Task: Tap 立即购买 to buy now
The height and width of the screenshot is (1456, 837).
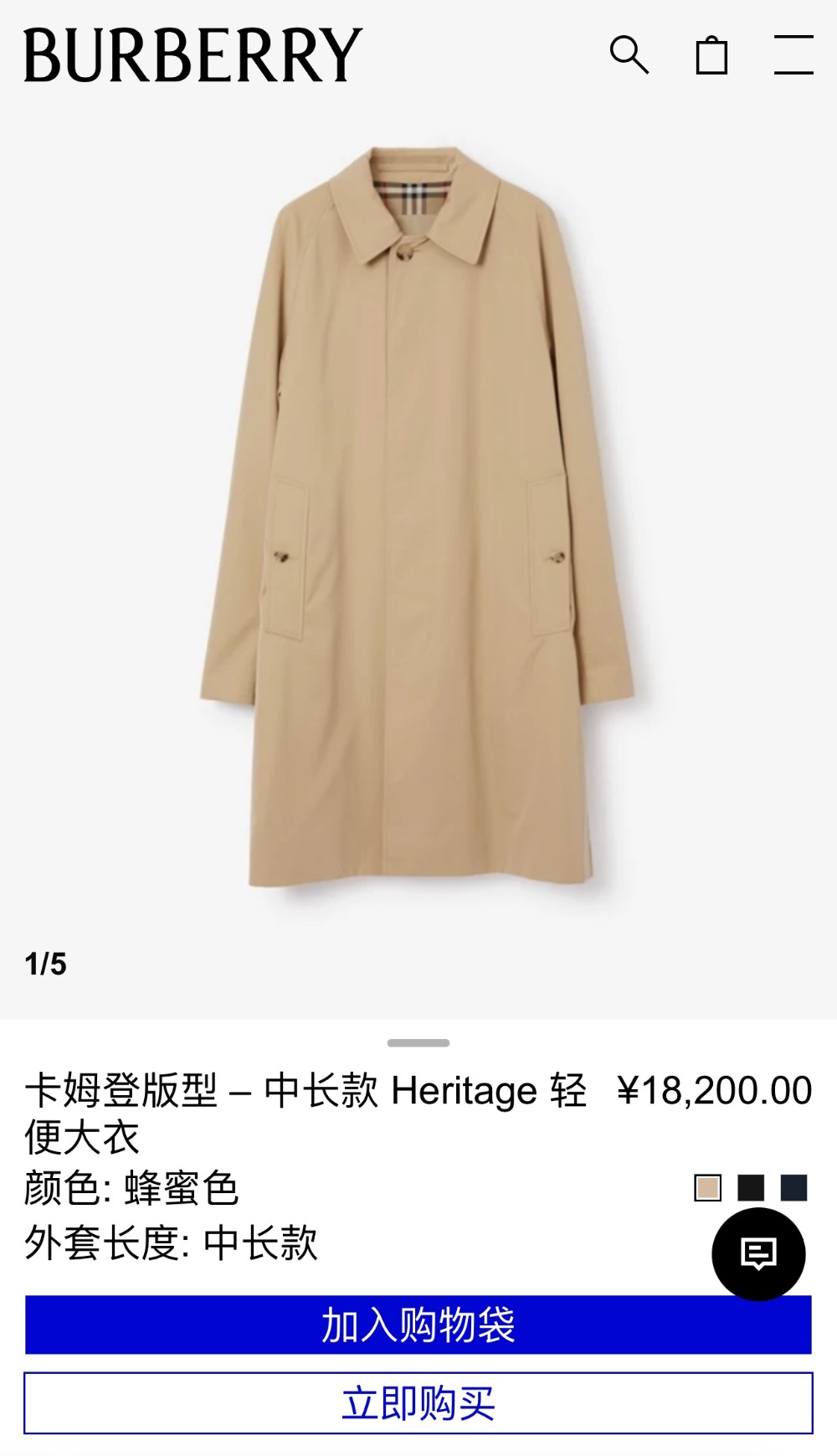Action: 418,1402
